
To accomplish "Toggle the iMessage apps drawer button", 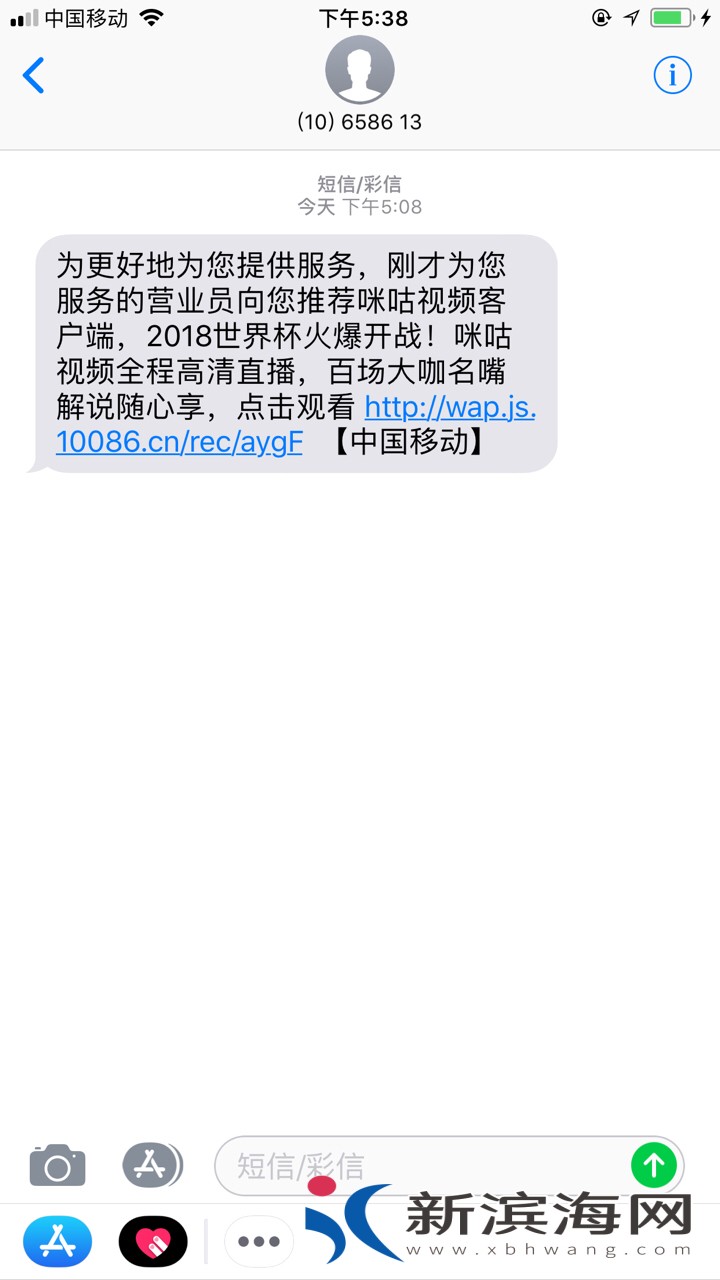I will [x=152, y=1165].
